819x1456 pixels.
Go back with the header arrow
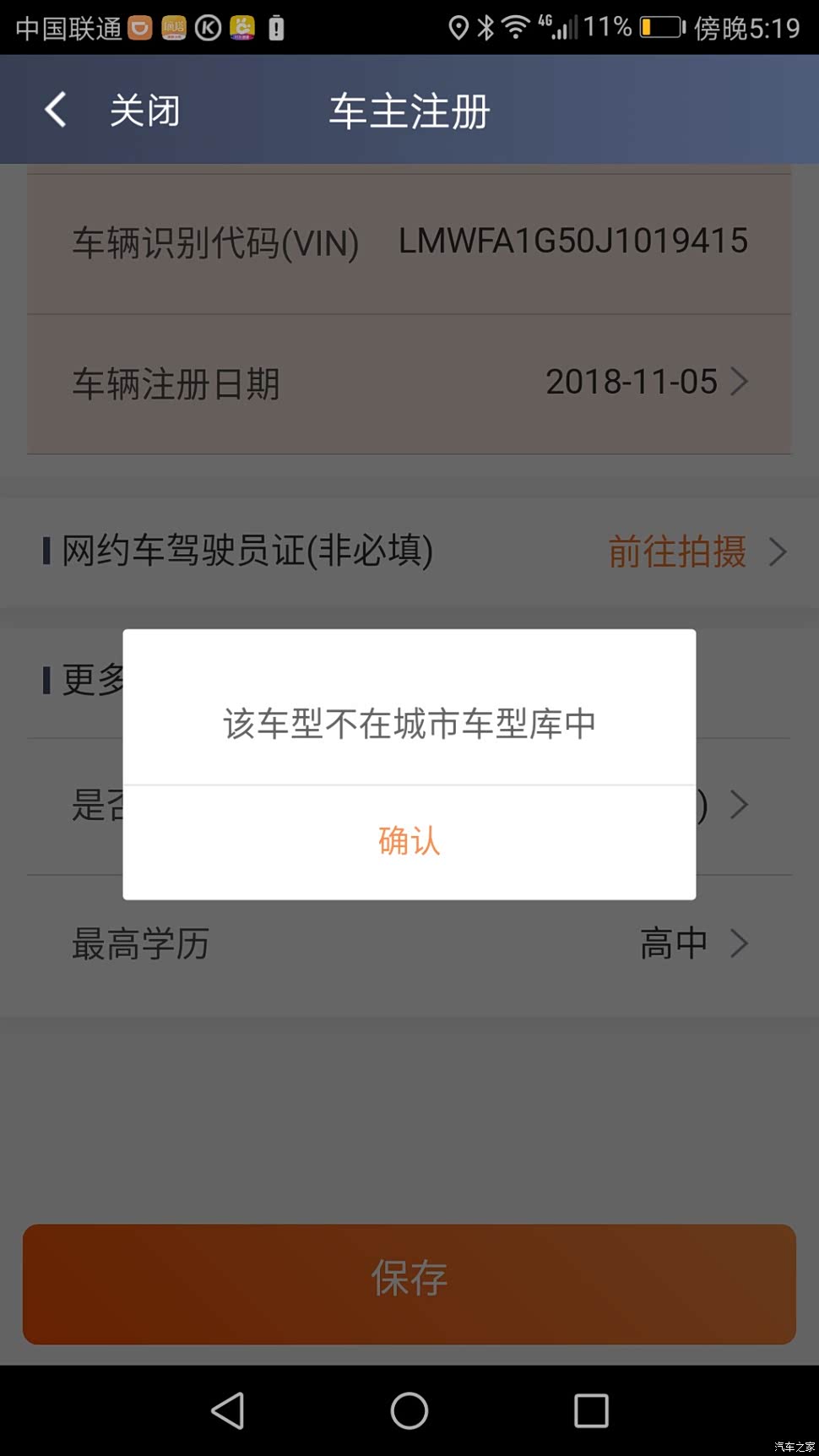[x=56, y=110]
